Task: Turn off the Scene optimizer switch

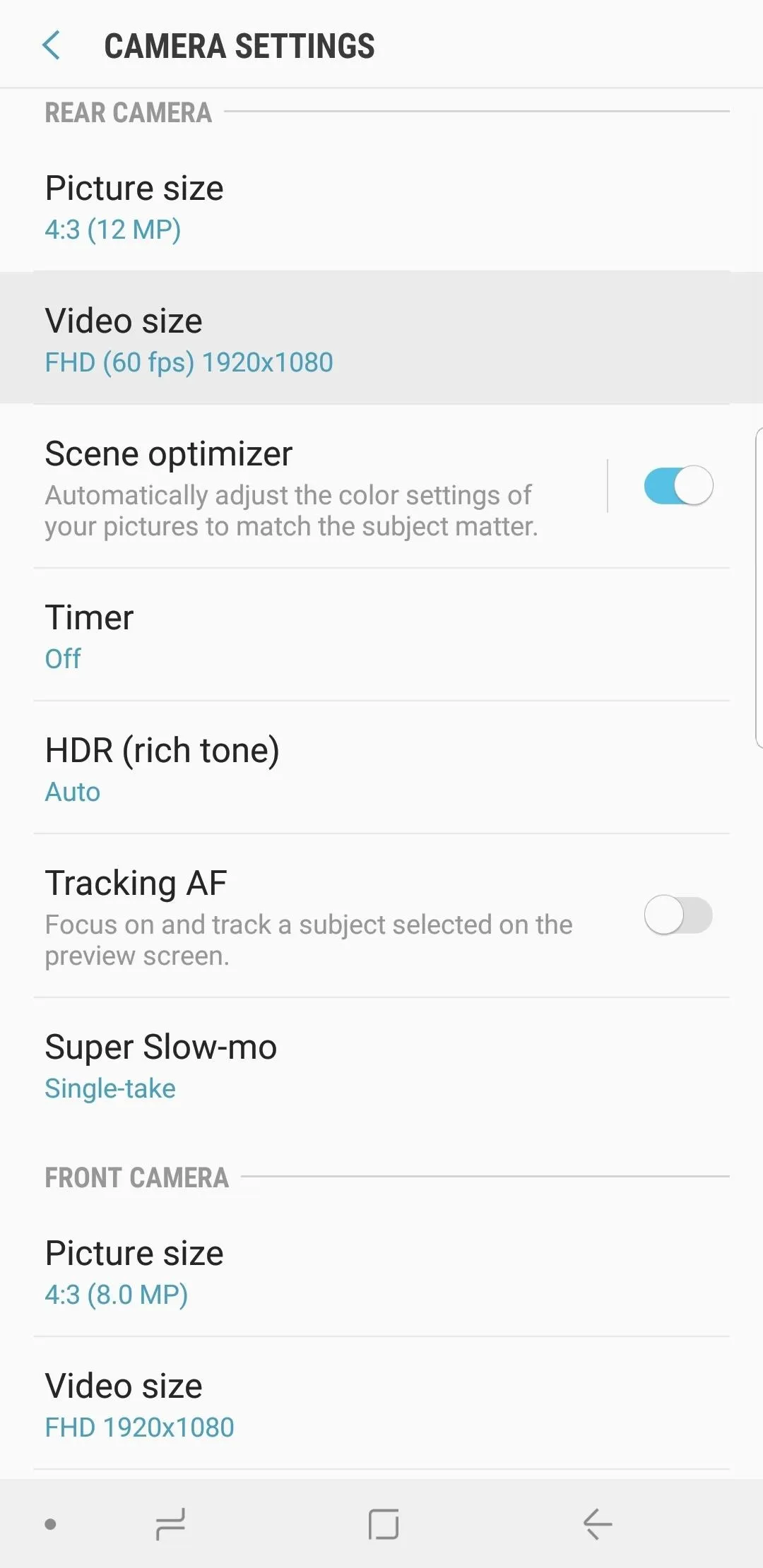Action: 678,485
